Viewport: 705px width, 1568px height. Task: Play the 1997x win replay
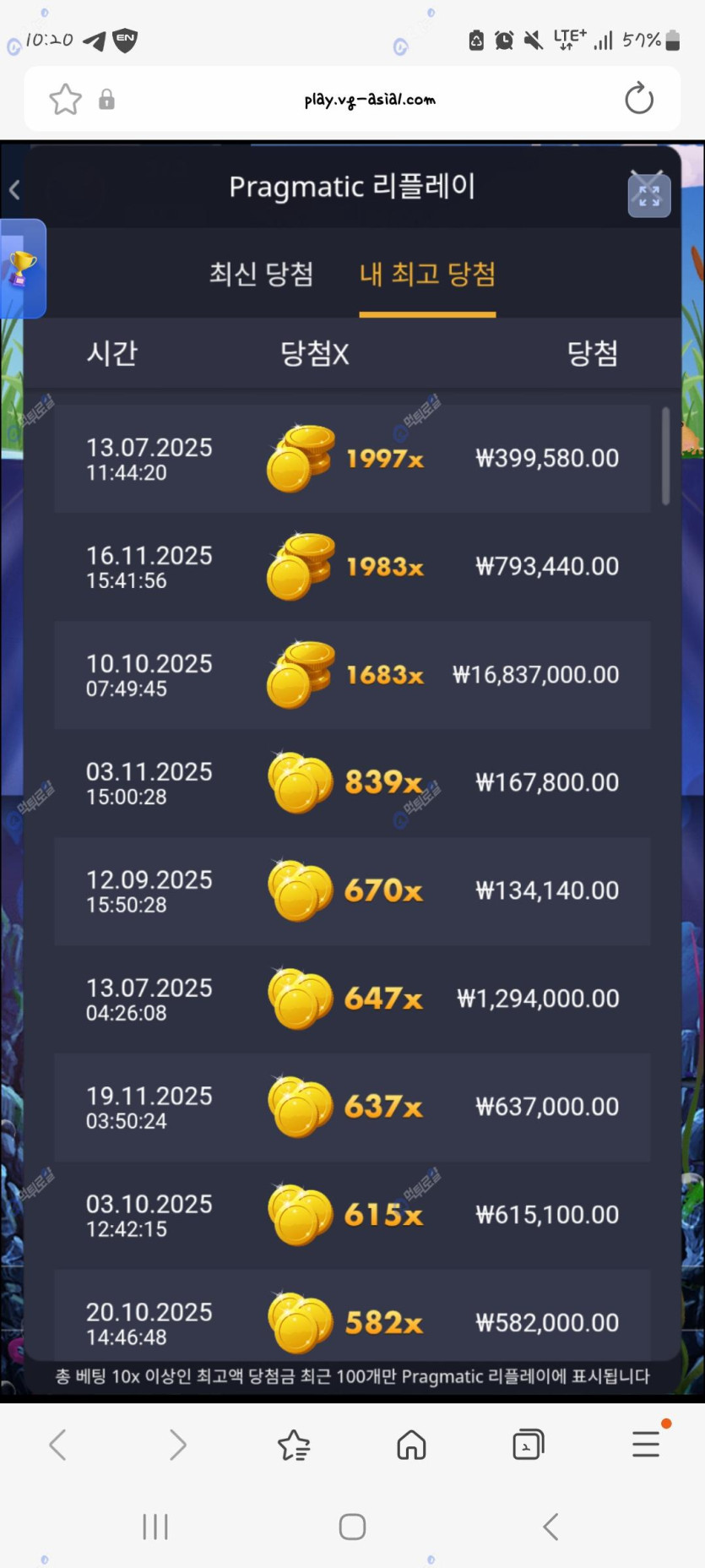352,459
